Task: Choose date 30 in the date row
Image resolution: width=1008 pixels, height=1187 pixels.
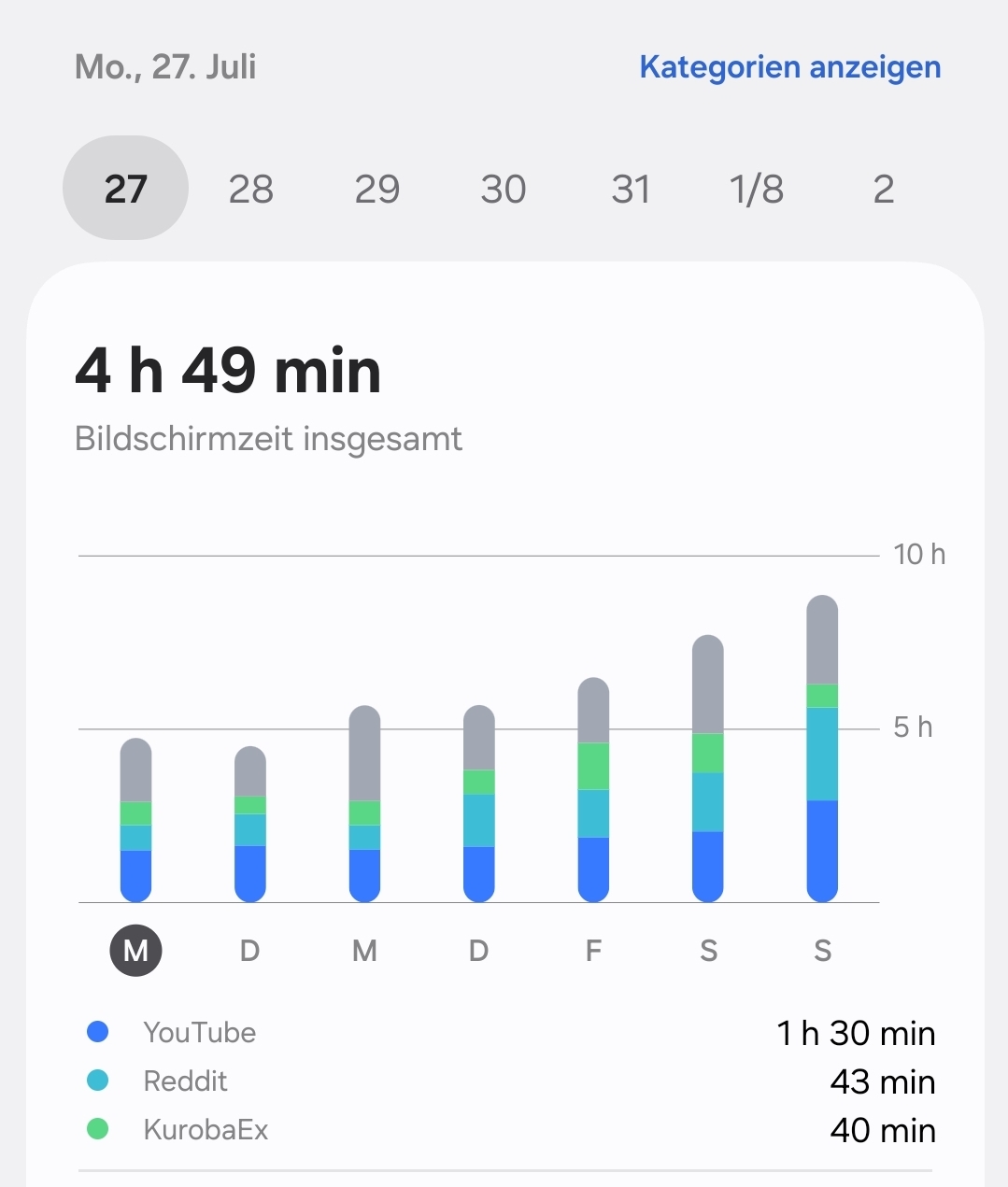Action: (x=504, y=189)
